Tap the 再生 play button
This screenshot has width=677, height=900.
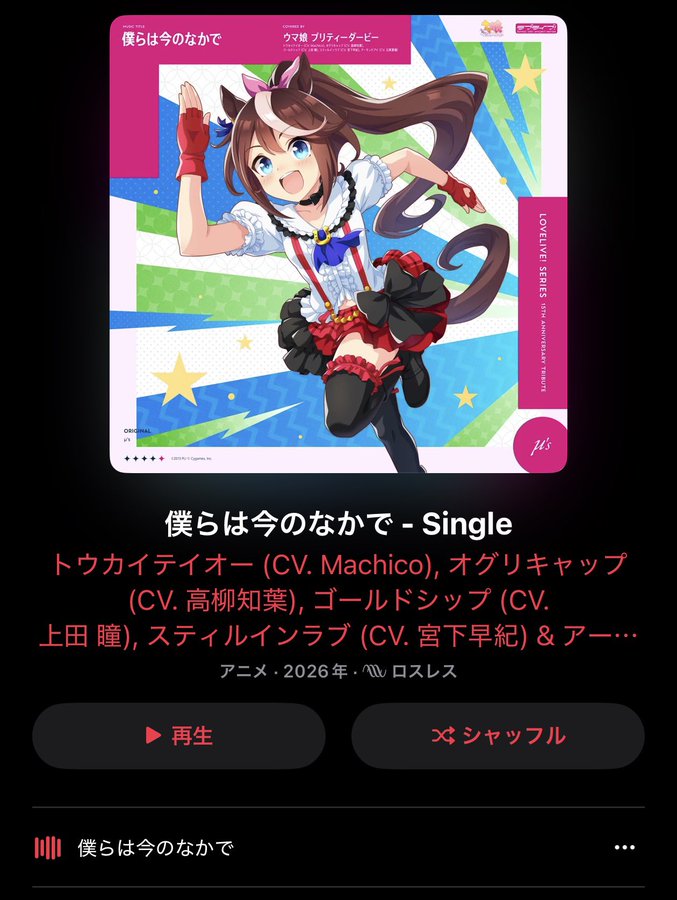pos(179,736)
